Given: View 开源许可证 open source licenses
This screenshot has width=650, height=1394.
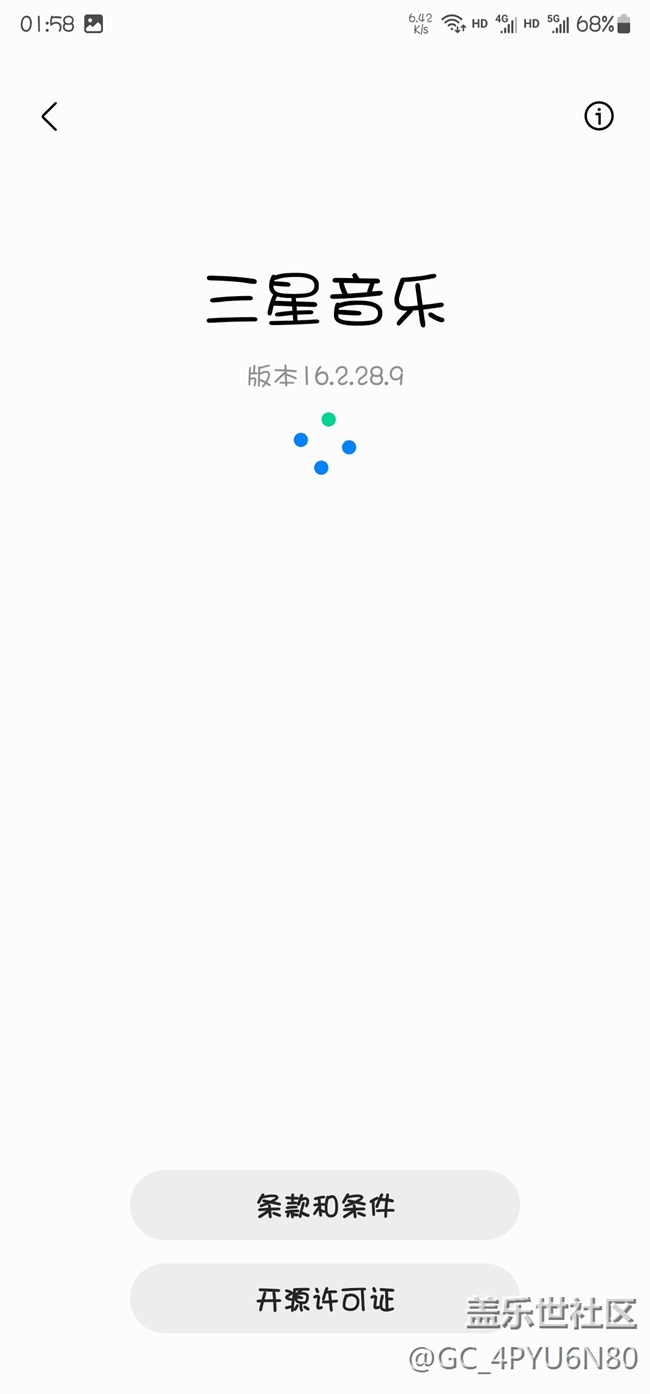Looking at the screenshot, I should pyautogui.click(x=325, y=1298).
